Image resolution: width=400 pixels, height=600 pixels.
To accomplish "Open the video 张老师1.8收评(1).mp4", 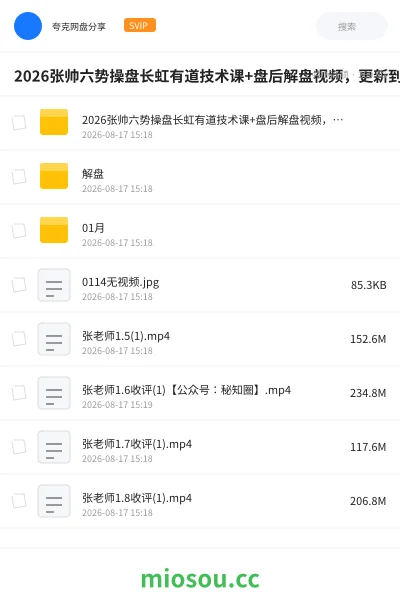I will point(200,501).
